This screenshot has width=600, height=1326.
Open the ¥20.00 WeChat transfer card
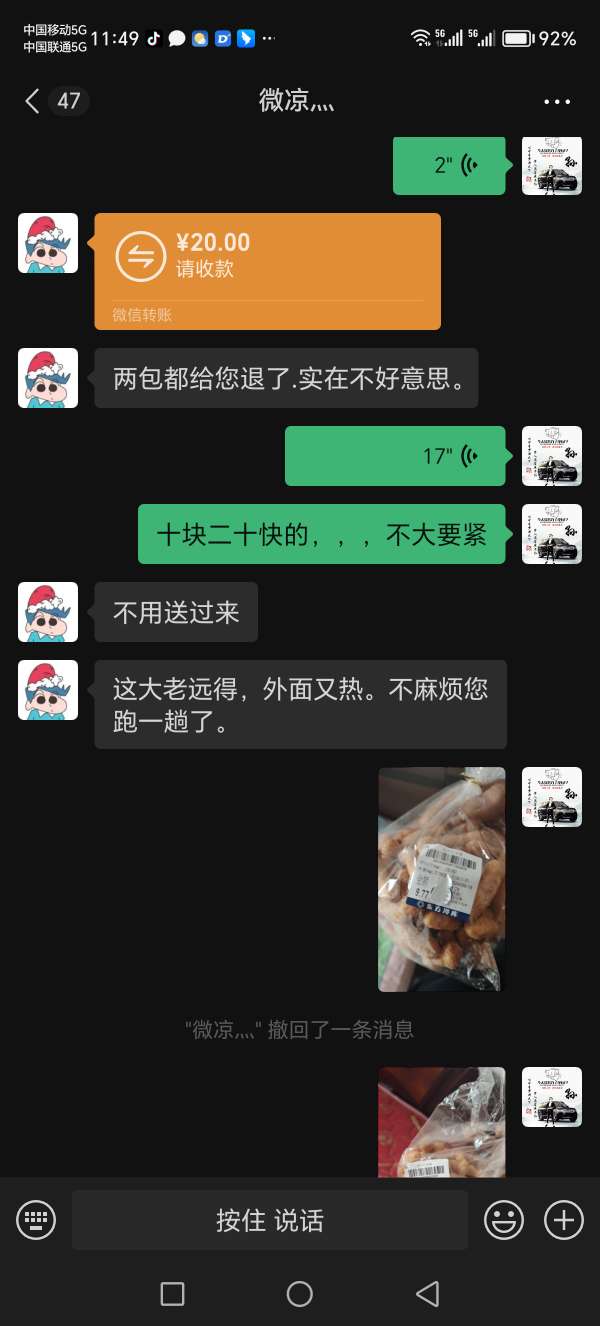pyautogui.click(x=267, y=271)
